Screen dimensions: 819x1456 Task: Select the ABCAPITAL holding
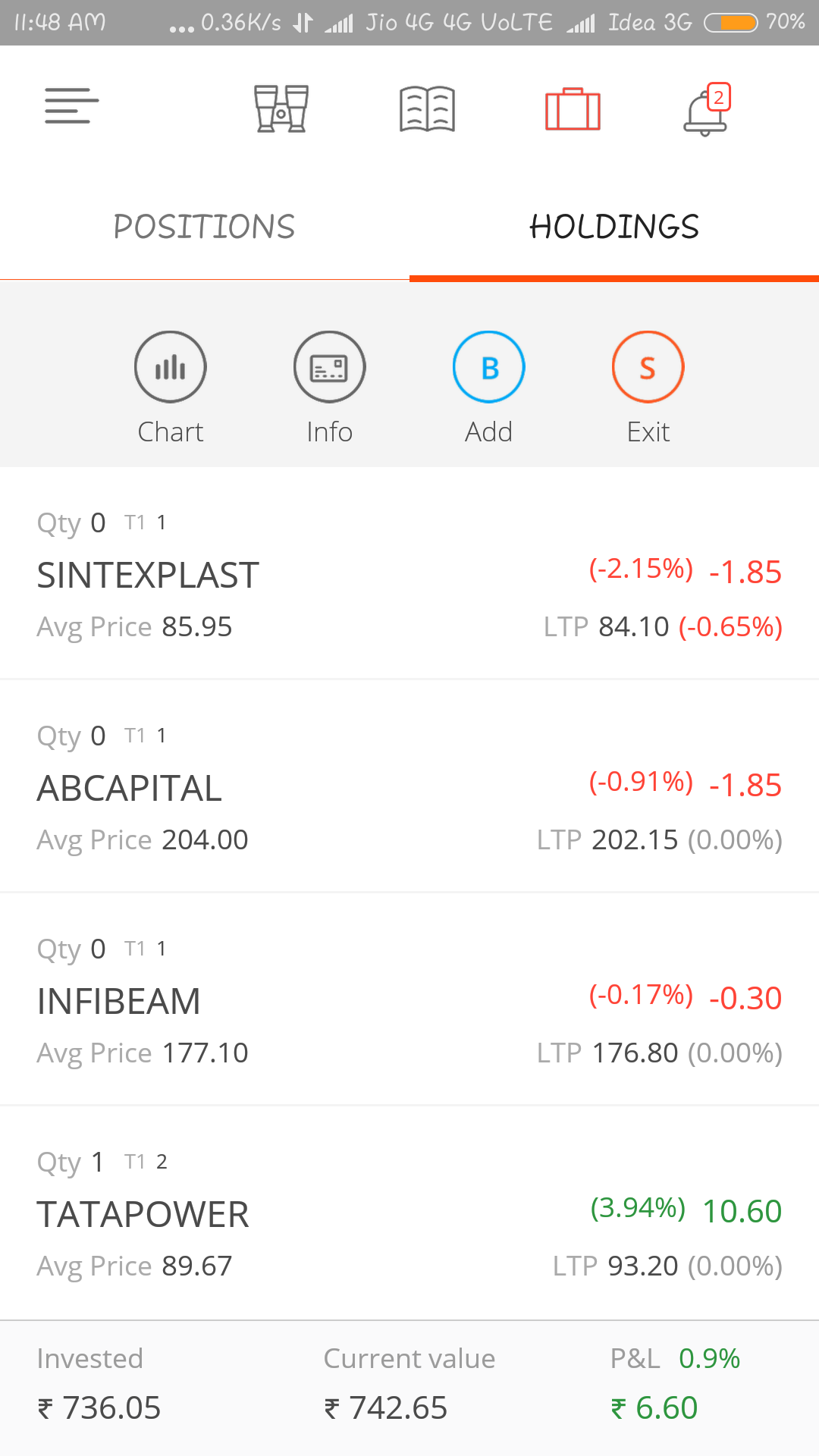point(409,787)
